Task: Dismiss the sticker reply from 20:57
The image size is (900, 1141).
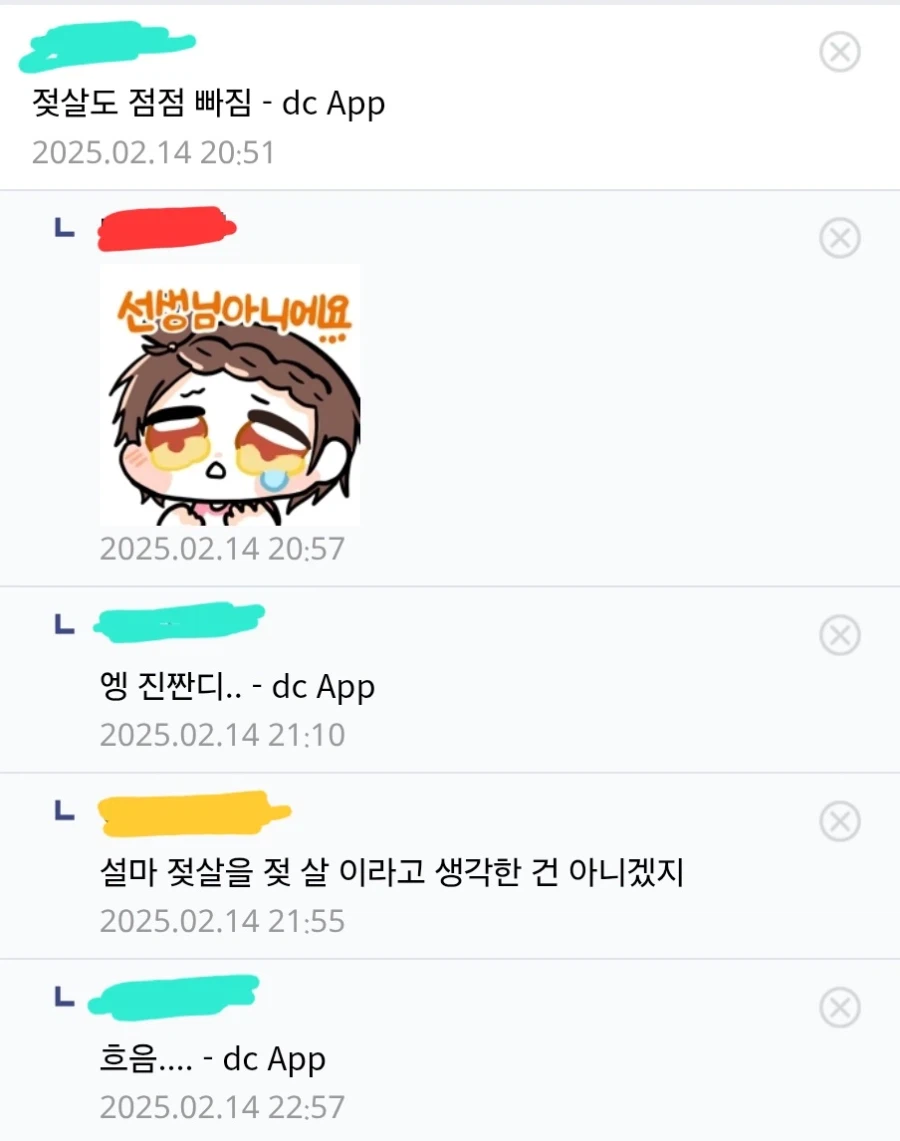Action: [840, 239]
